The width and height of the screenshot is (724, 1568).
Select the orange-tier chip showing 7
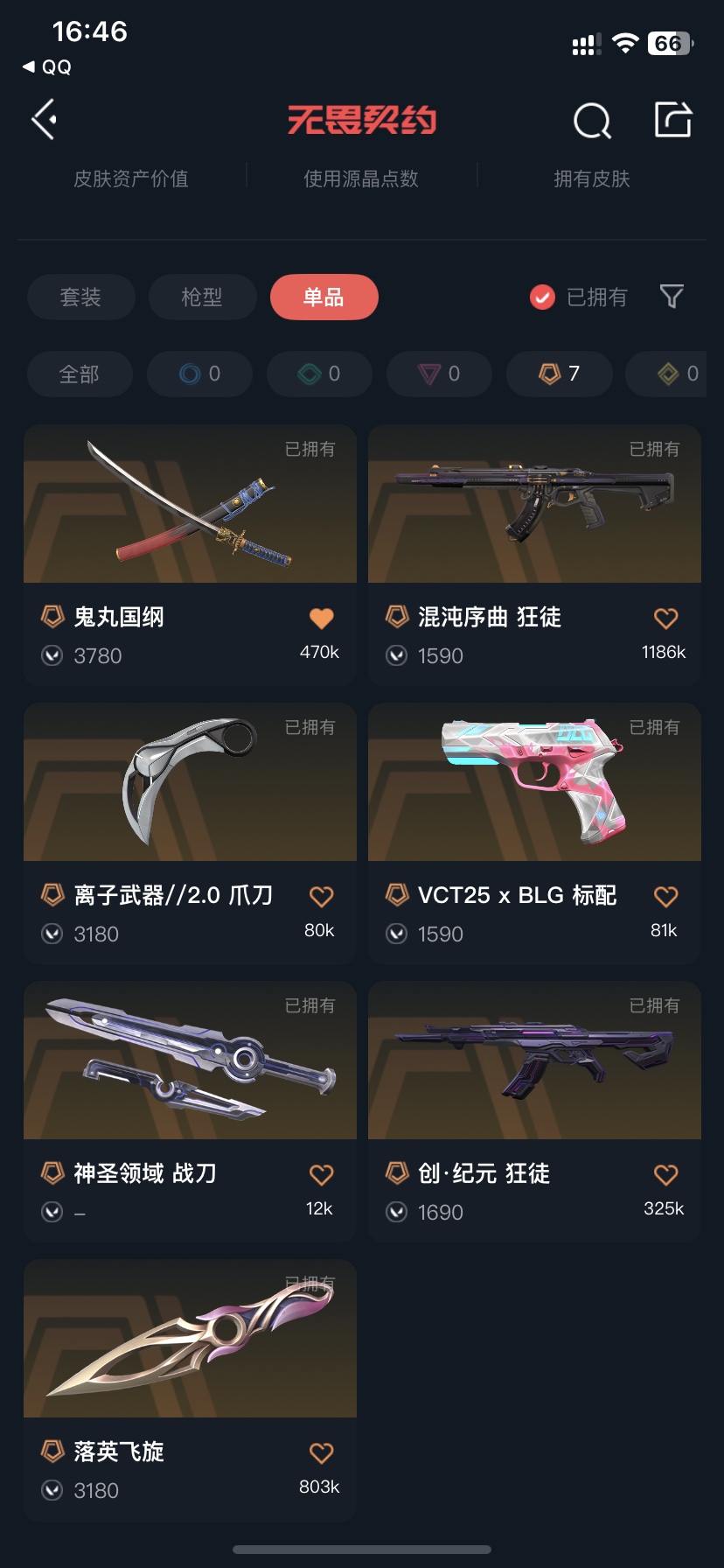[x=559, y=374]
